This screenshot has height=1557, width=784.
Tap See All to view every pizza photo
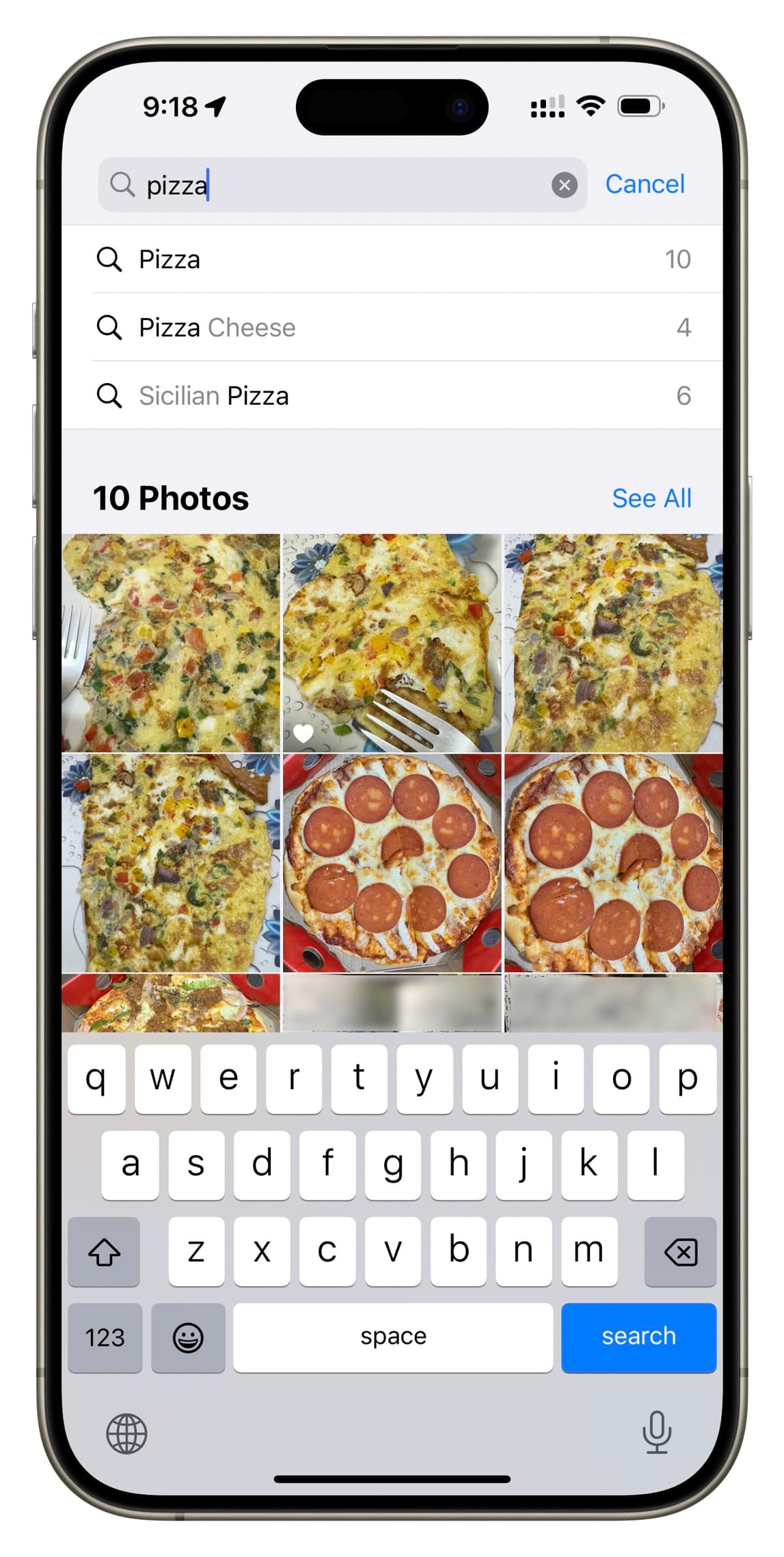(651, 498)
